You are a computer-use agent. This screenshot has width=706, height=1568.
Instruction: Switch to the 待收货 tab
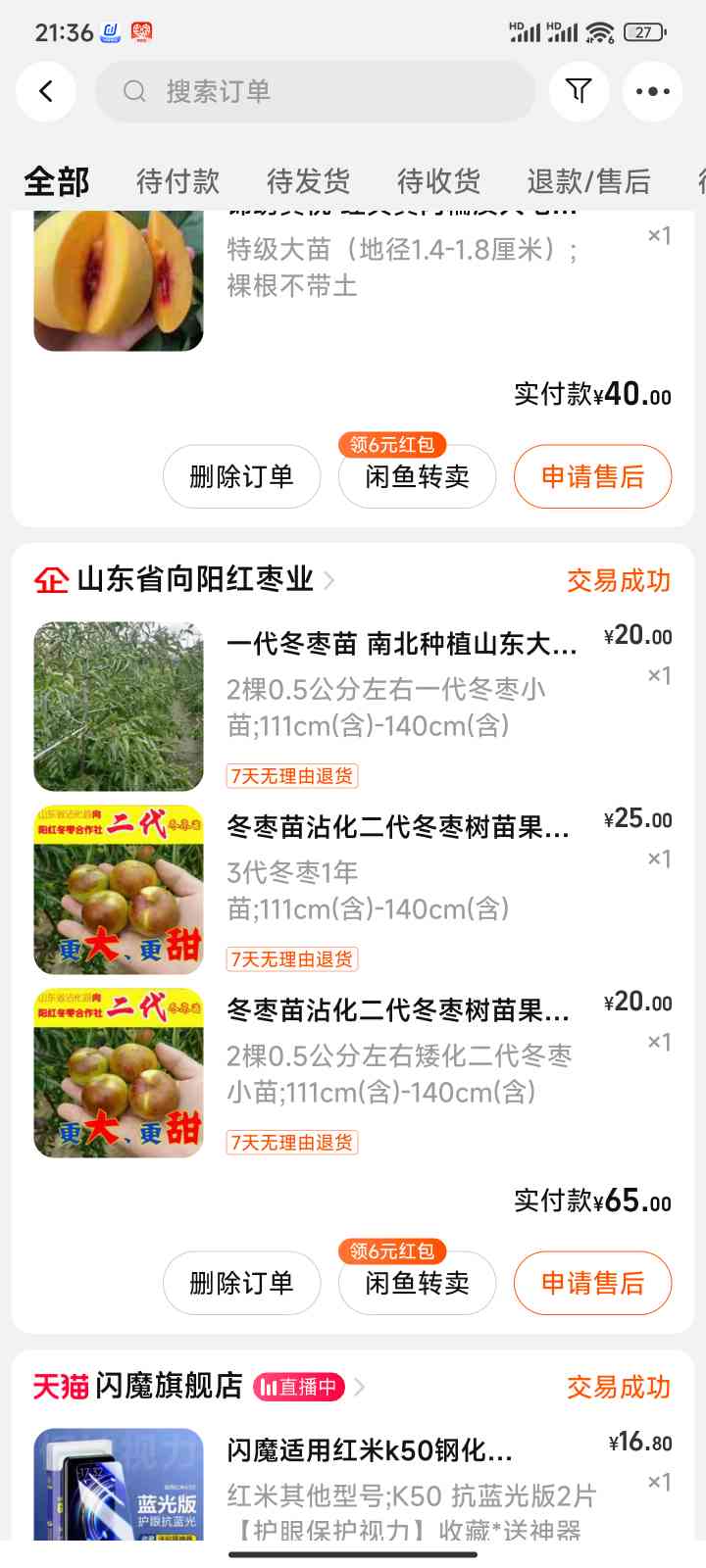(x=439, y=181)
